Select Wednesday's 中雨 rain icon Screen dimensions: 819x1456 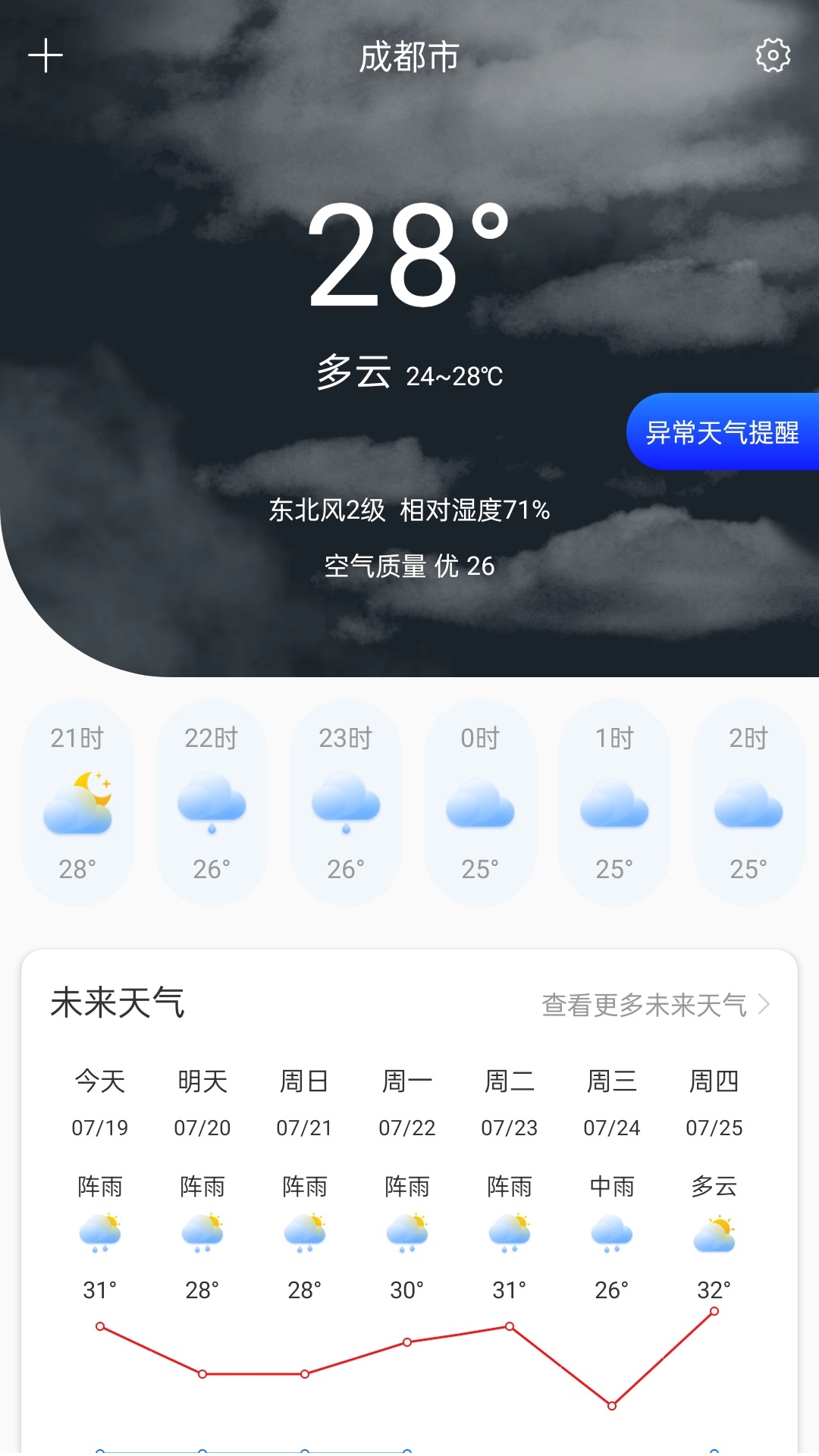(x=611, y=1233)
